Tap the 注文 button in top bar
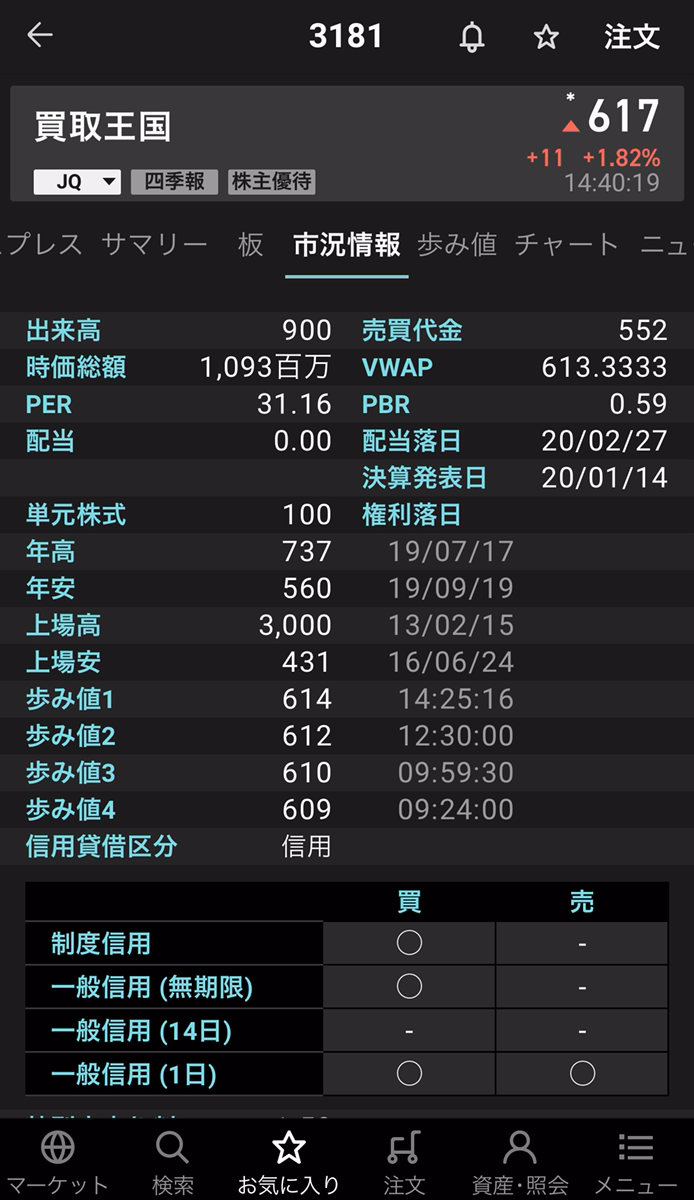This screenshot has width=694, height=1200. [632, 37]
